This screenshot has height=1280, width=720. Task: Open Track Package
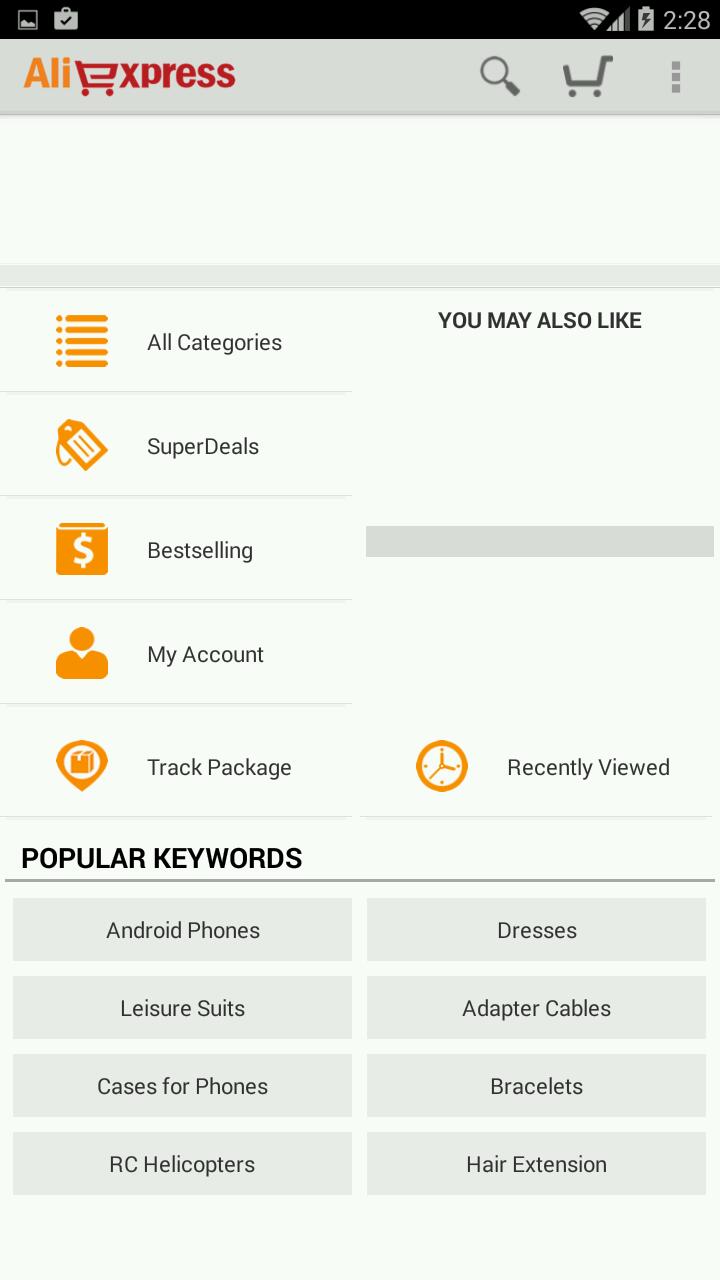(x=219, y=767)
